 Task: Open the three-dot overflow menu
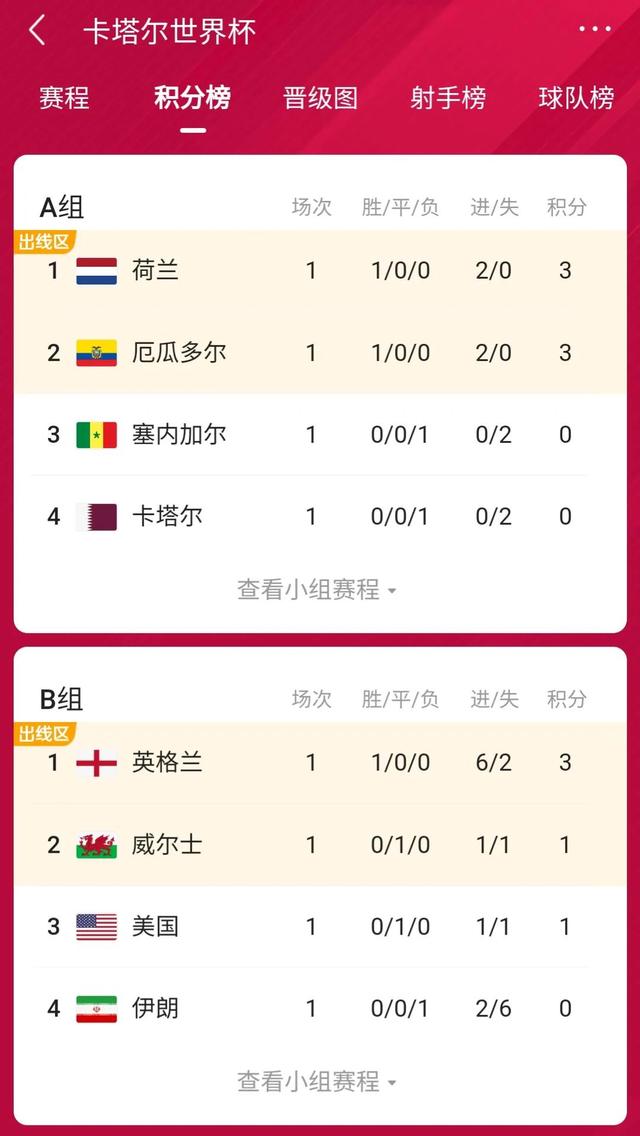[x=594, y=29]
